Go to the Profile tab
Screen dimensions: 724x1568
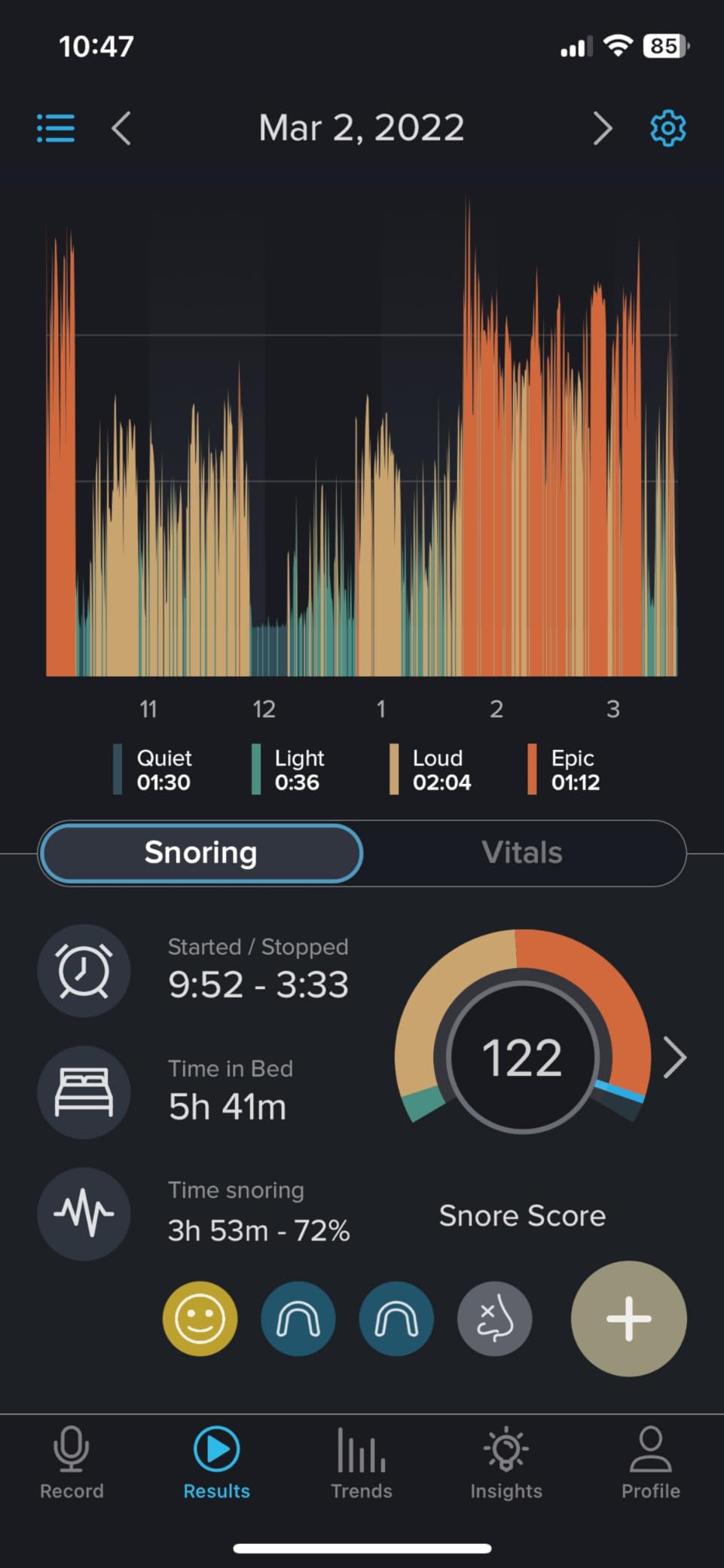pos(651,1462)
